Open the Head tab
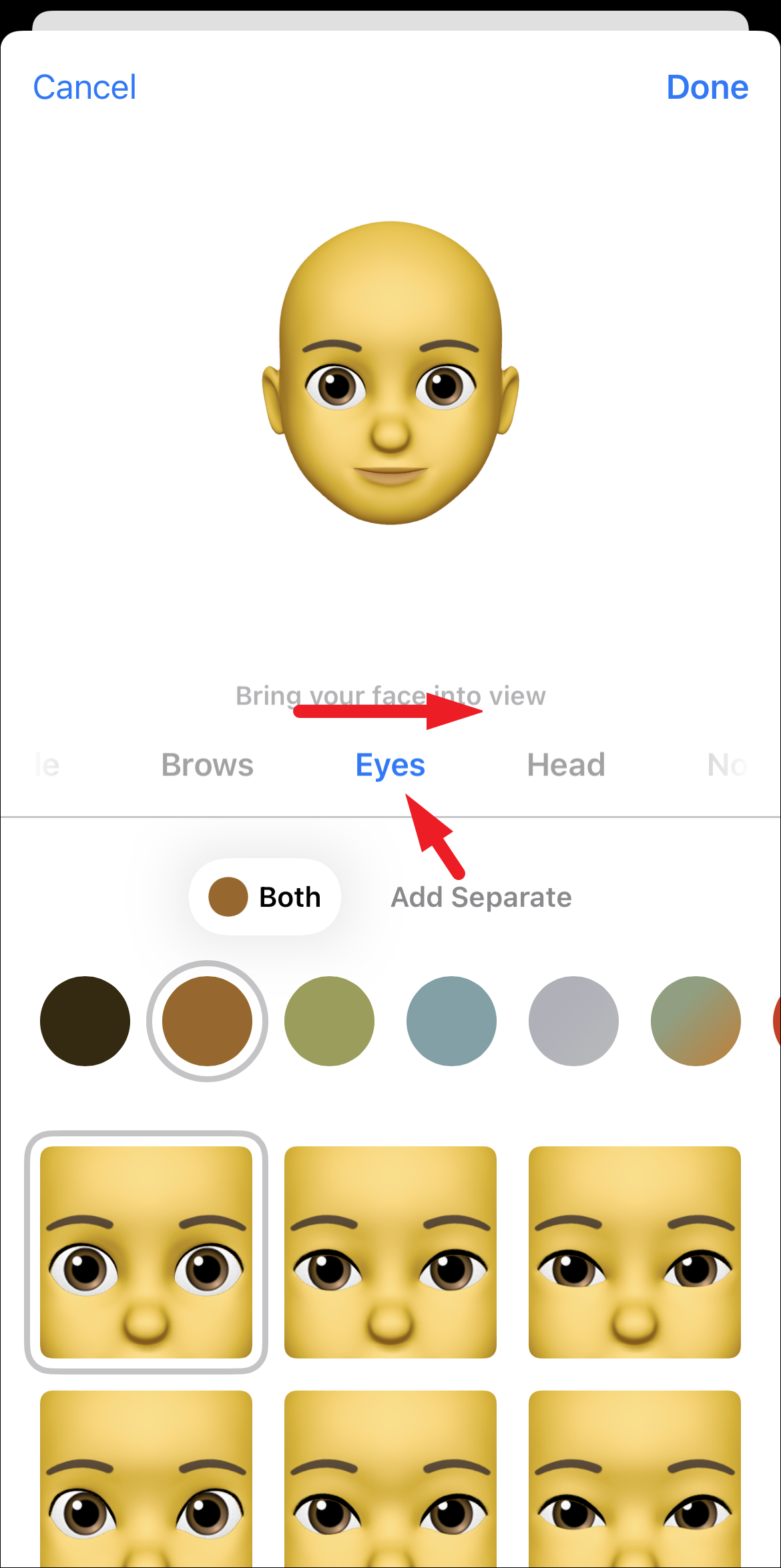 566,765
